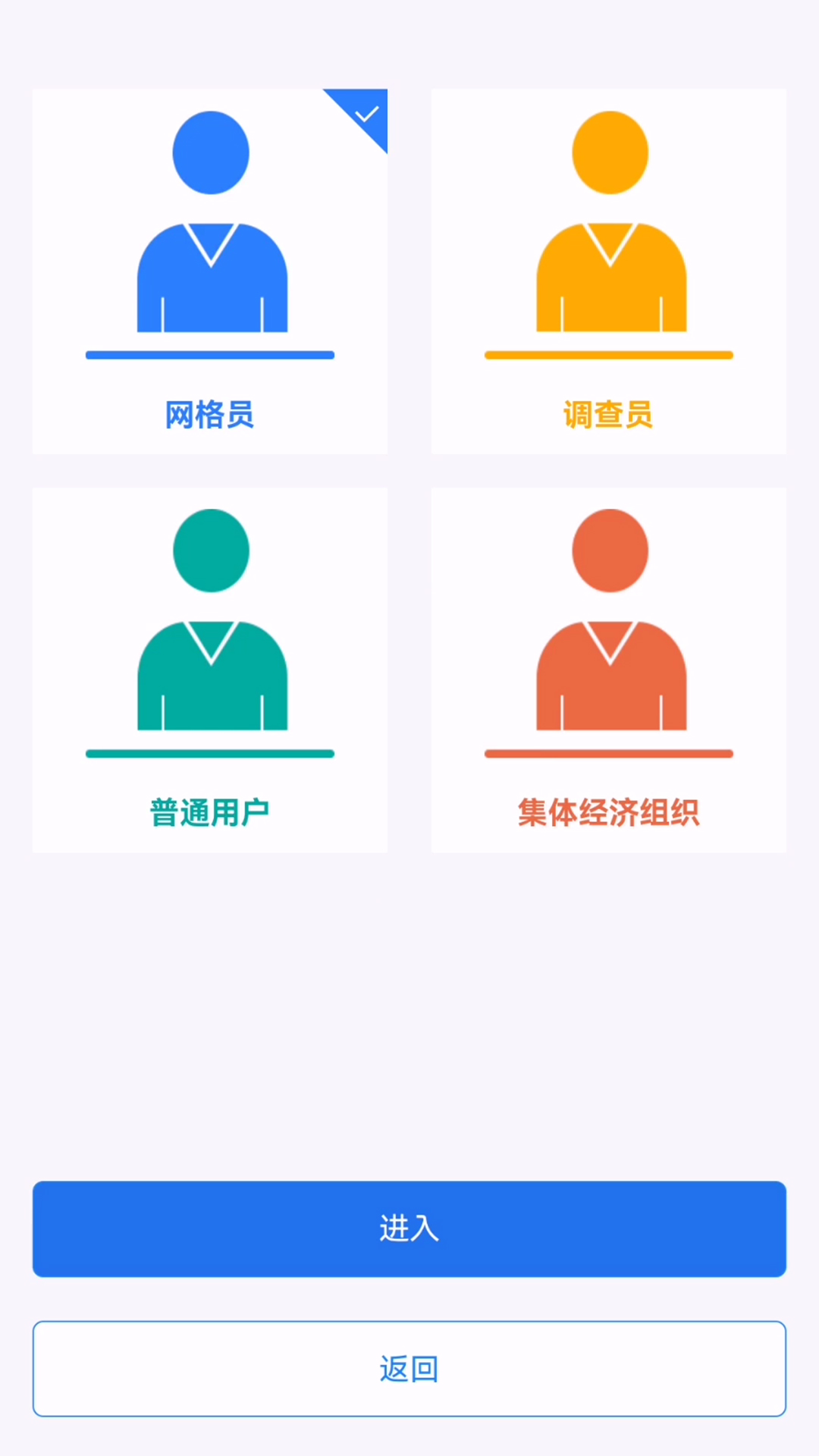This screenshot has height=1456, width=819.
Task: Click the orange underline of 调查员 card
Action: (x=609, y=354)
